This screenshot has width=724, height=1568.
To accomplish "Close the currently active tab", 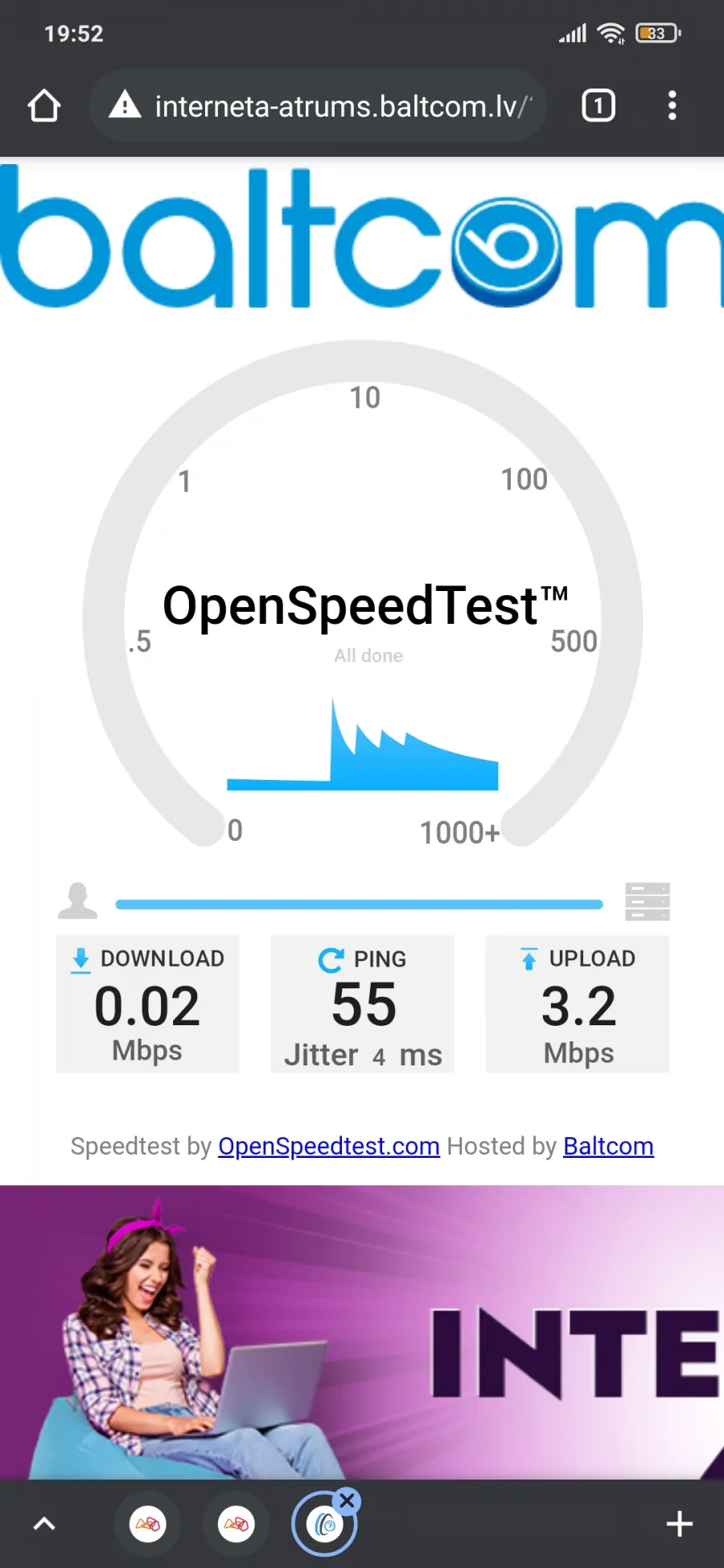I will click(347, 1500).
